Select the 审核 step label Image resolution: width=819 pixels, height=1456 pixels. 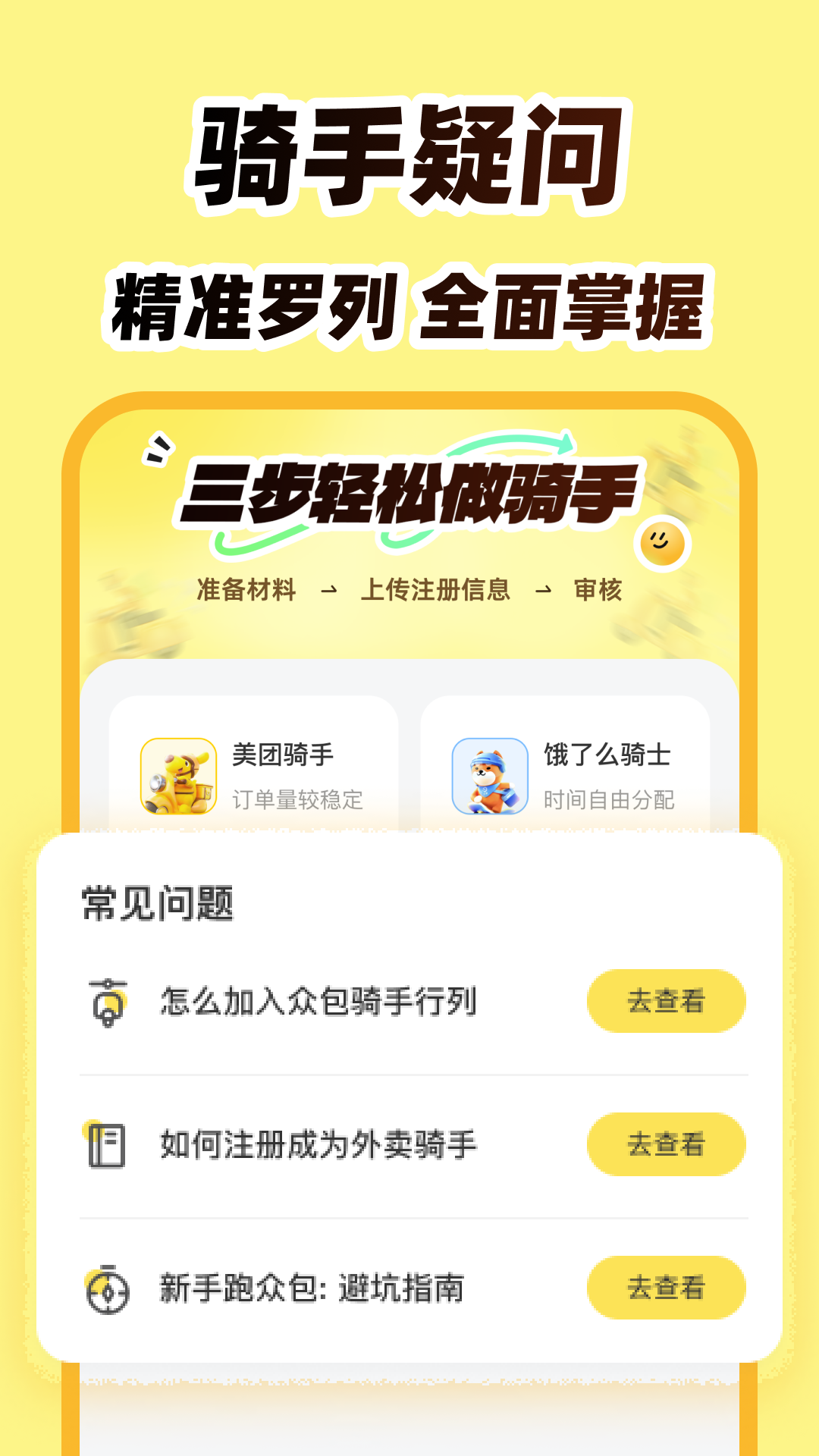click(599, 588)
